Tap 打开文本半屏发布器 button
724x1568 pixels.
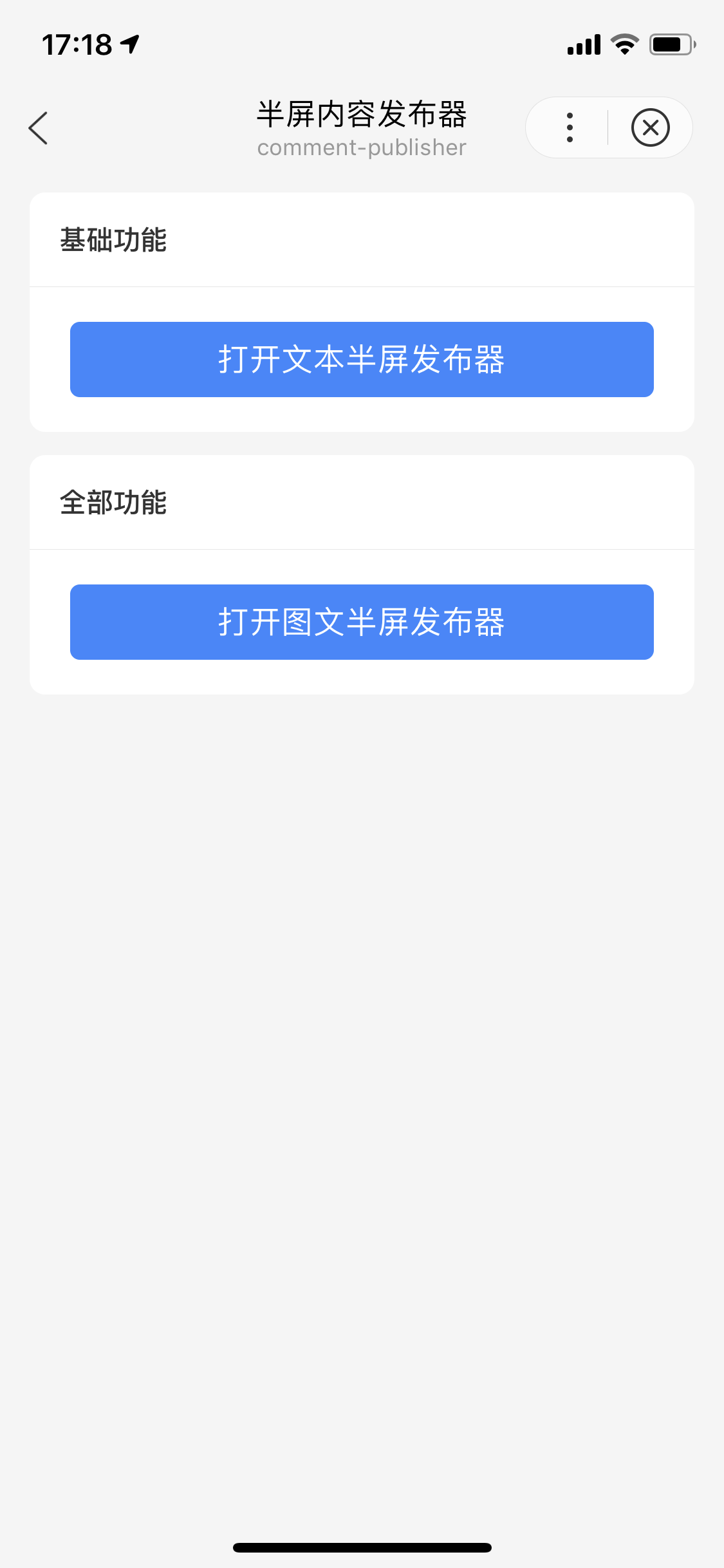pos(362,359)
